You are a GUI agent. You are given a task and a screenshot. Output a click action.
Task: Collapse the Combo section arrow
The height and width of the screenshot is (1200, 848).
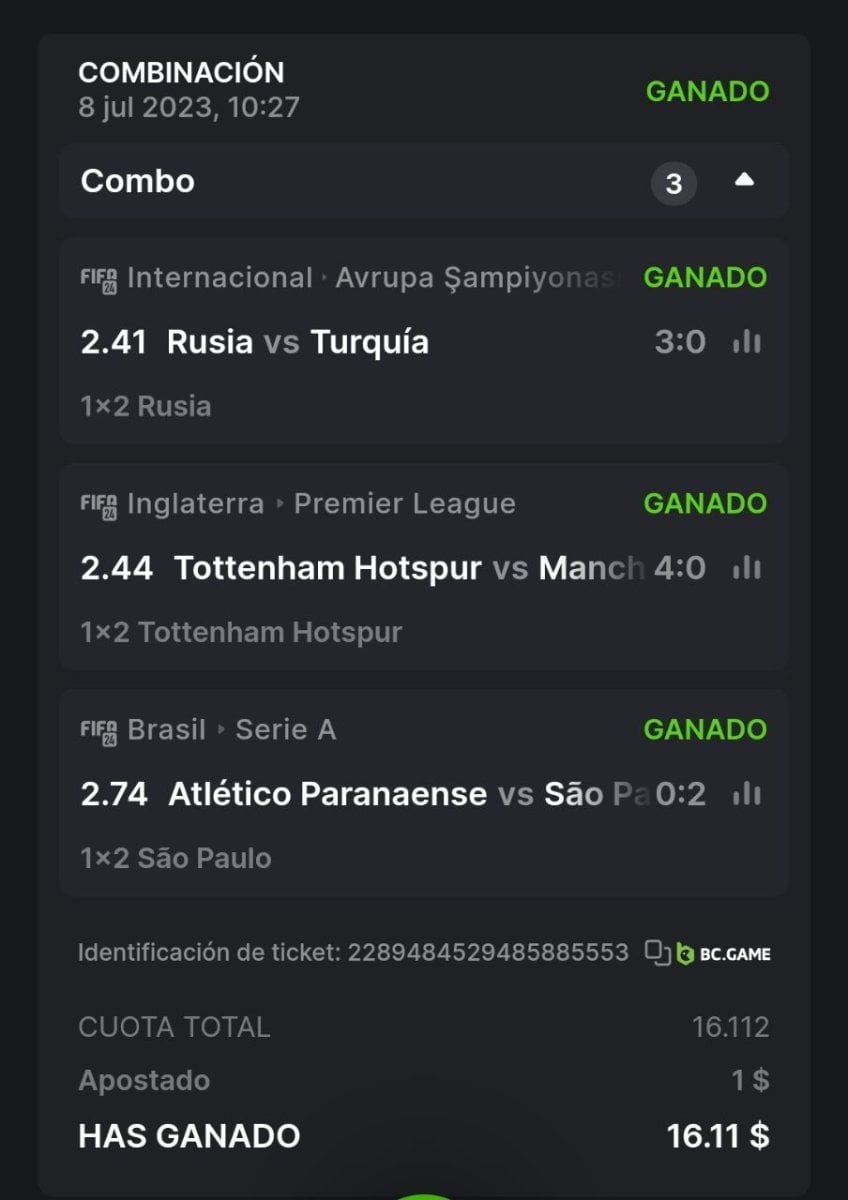743,181
